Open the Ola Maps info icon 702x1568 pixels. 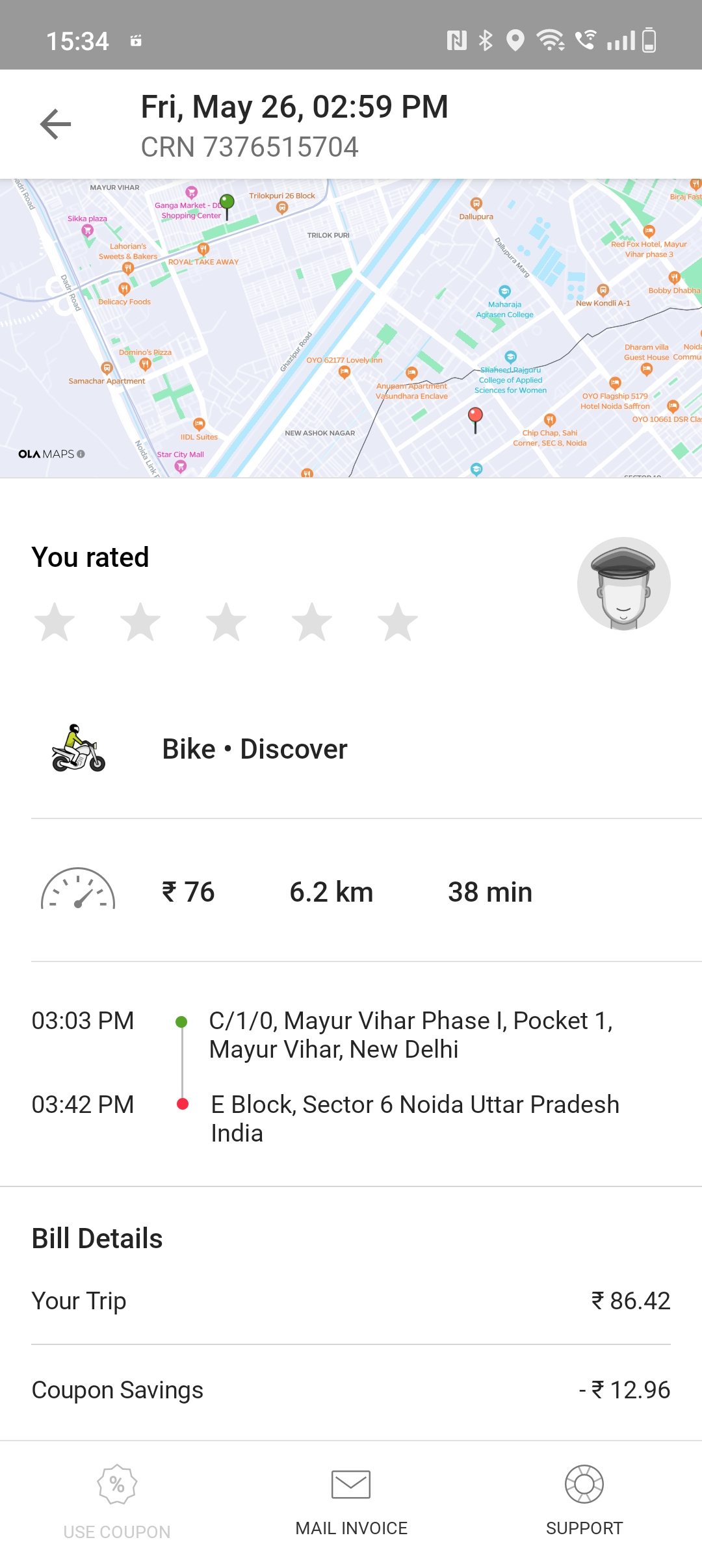click(81, 454)
